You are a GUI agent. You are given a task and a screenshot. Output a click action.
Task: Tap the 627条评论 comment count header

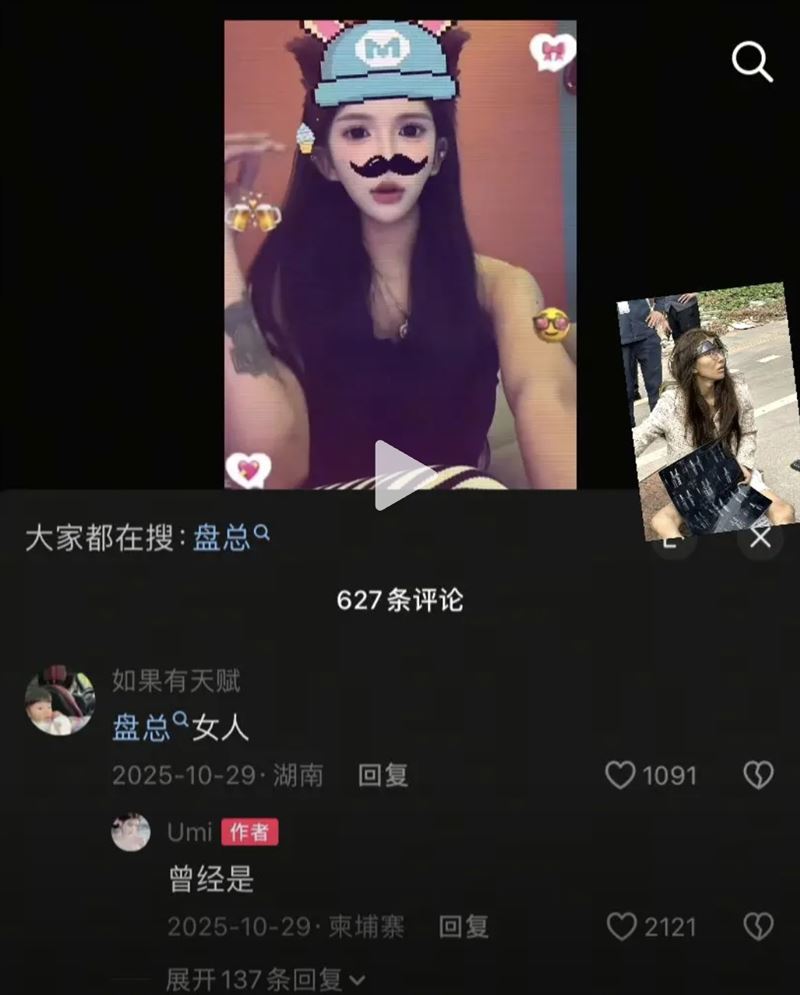tap(400, 601)
